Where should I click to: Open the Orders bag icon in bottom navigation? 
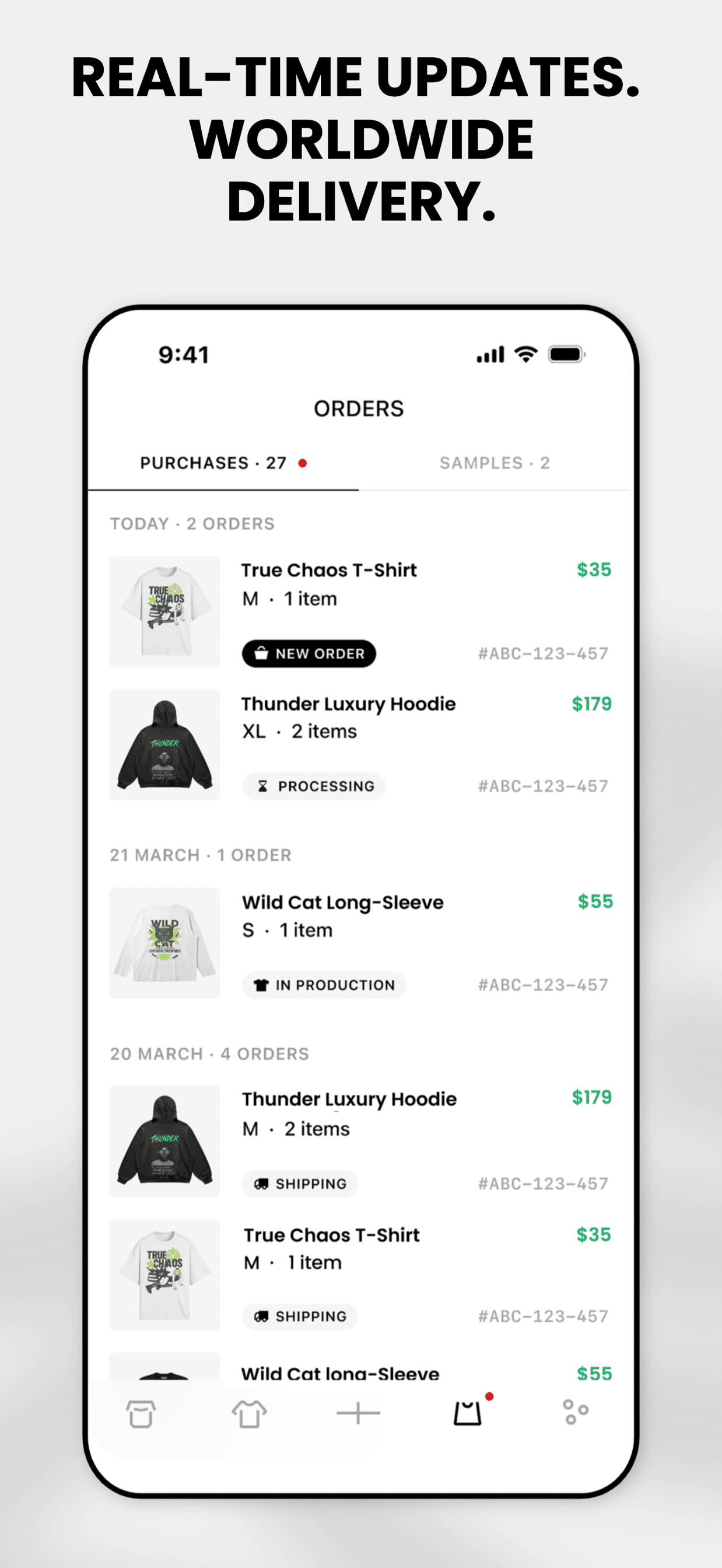pyautogui.click(x=468, y=1412)
